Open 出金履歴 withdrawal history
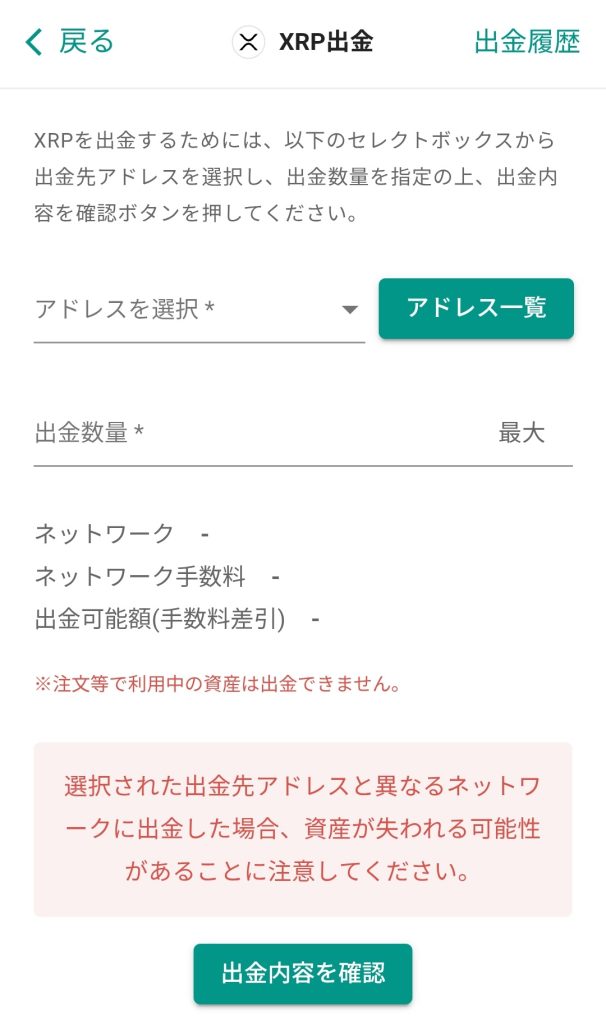The height and width of the screenshot is (1024, 606). click(526, 42)
